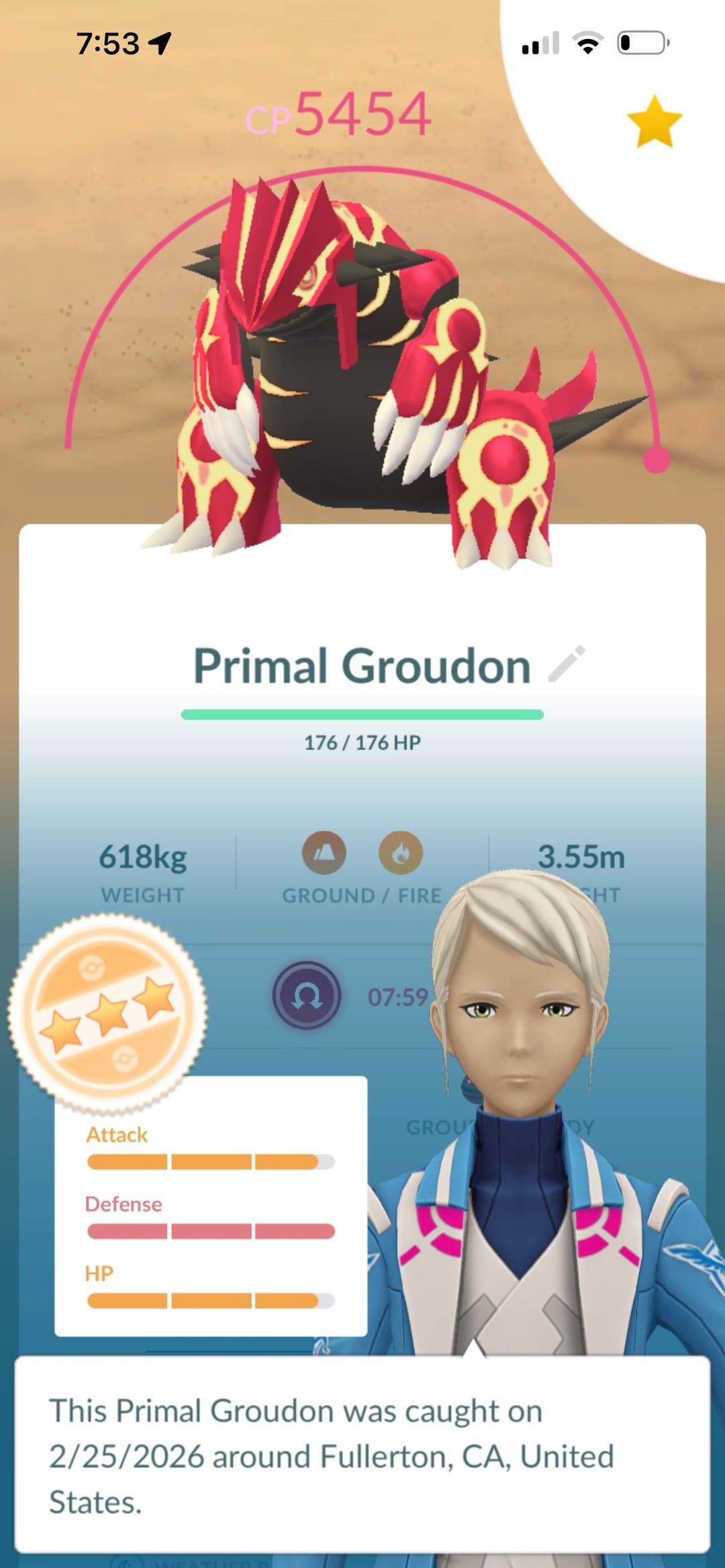Screen dimensions: 725x1568
Task: Toggle the favorite star for Primal Groudon
Action: pos(654,121)
